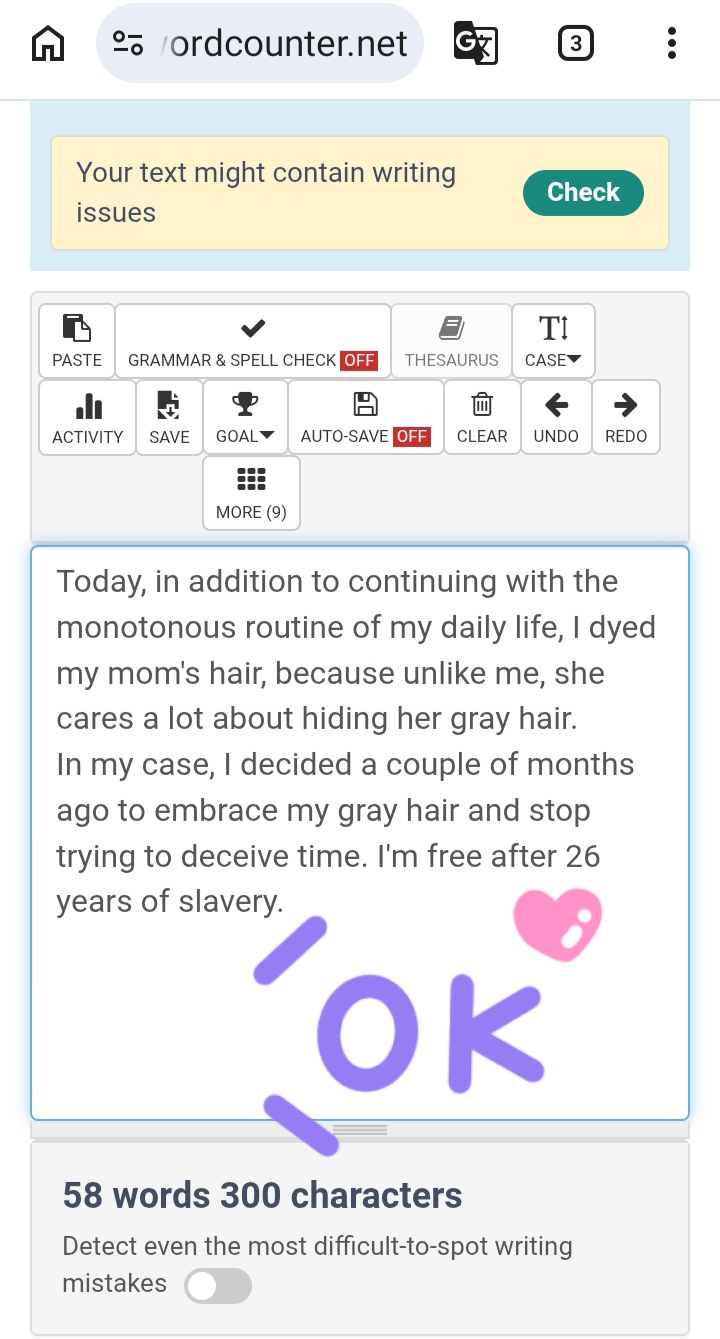The image size is (720, 1339).
Task: Enable Auto-Save
Action: pos(365,417)
